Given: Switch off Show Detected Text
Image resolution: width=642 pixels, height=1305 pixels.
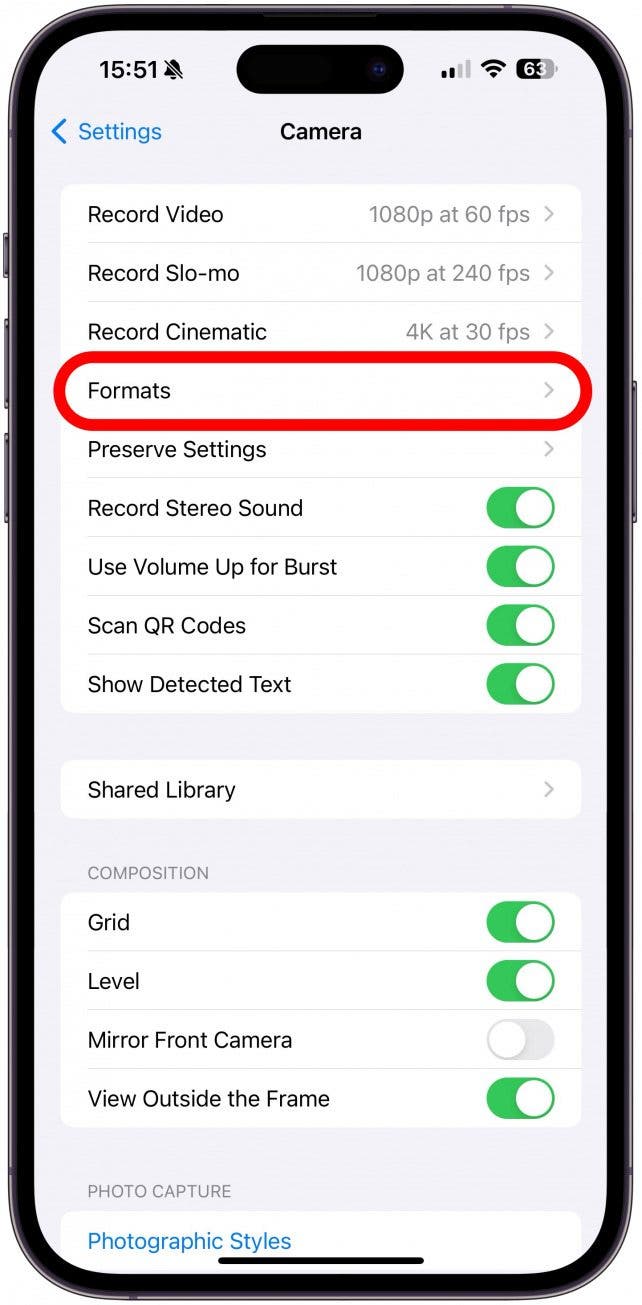Looking at the screenshot, I should pos(520,685).
